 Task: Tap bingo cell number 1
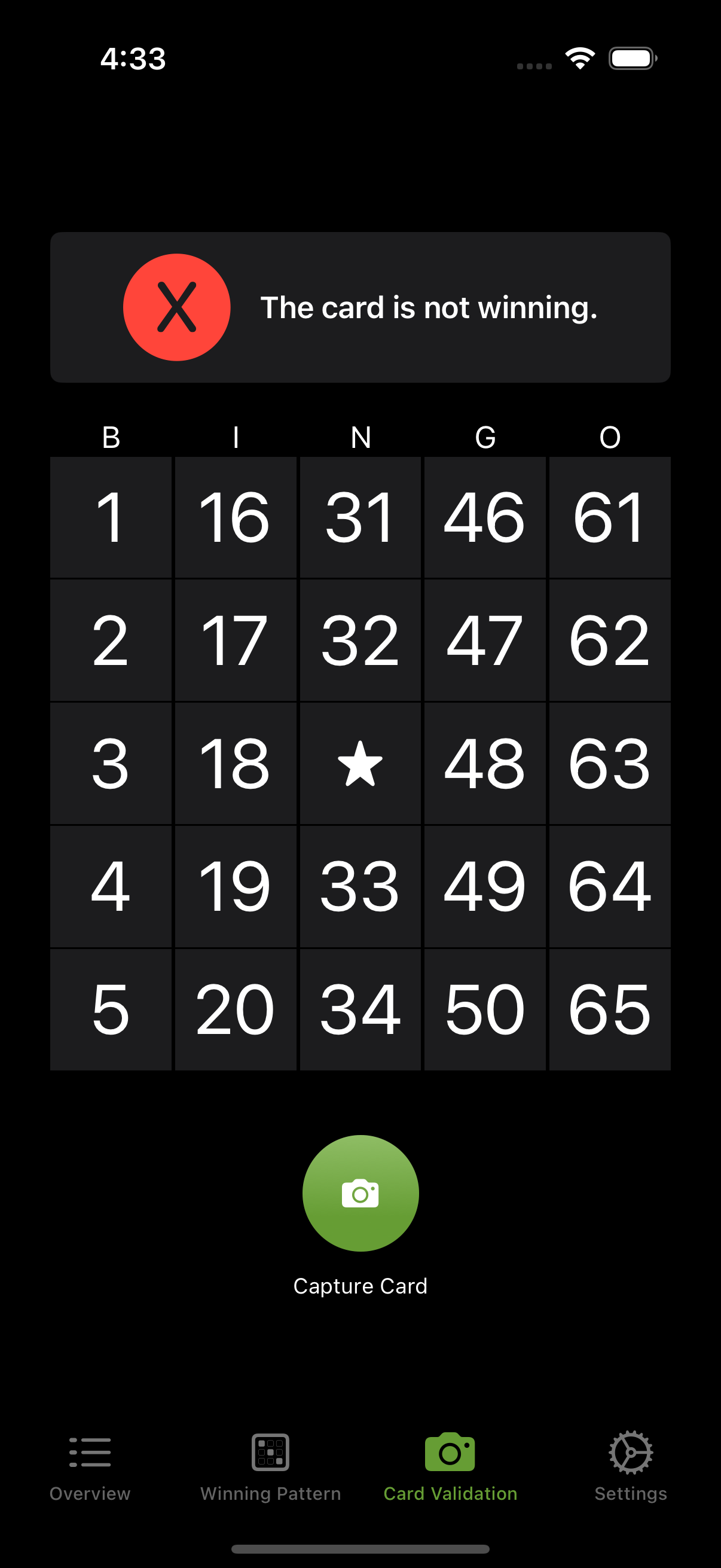tap(111, 517)
